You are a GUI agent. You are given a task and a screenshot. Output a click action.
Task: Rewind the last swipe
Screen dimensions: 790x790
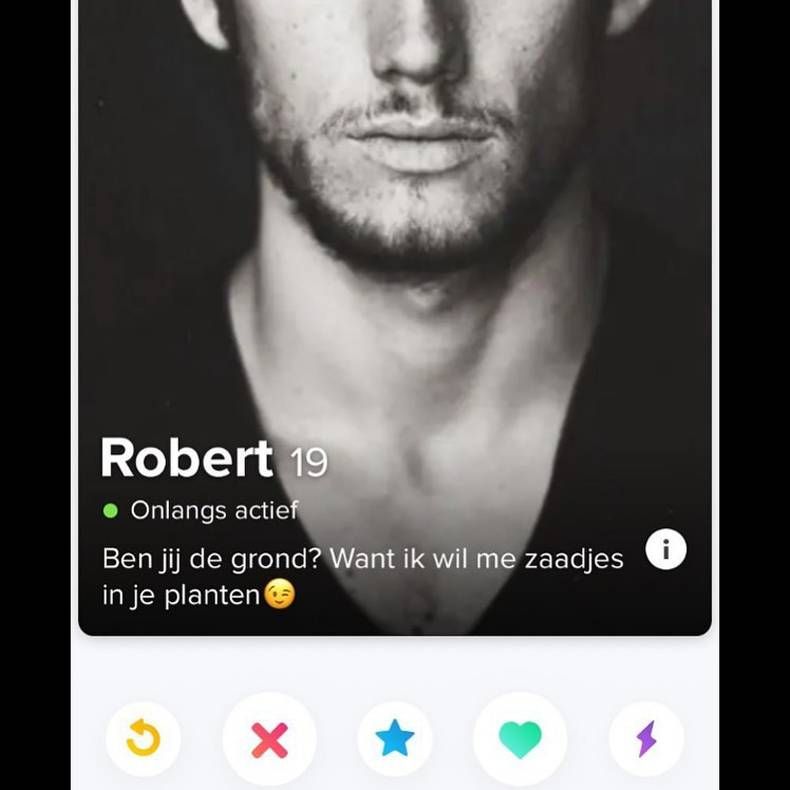pos(143,739)
